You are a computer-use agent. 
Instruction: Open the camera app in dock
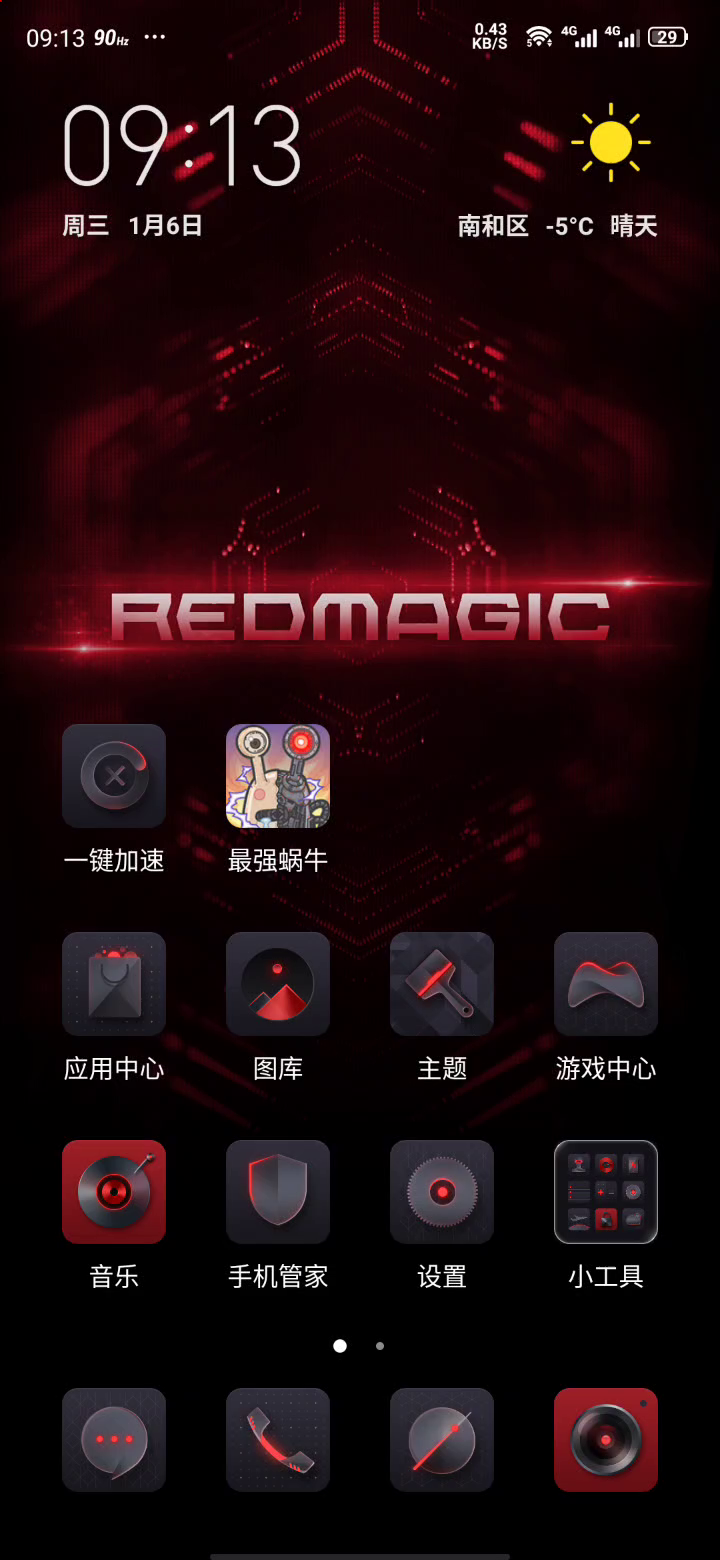pos(606,1440)
